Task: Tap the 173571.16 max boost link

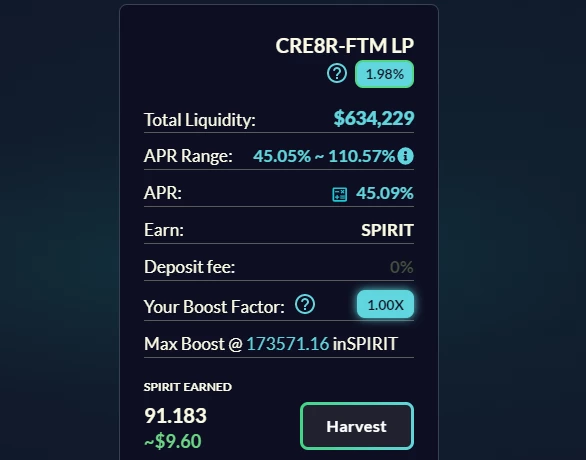Action: pyautogui.click(x=288, y=344)
